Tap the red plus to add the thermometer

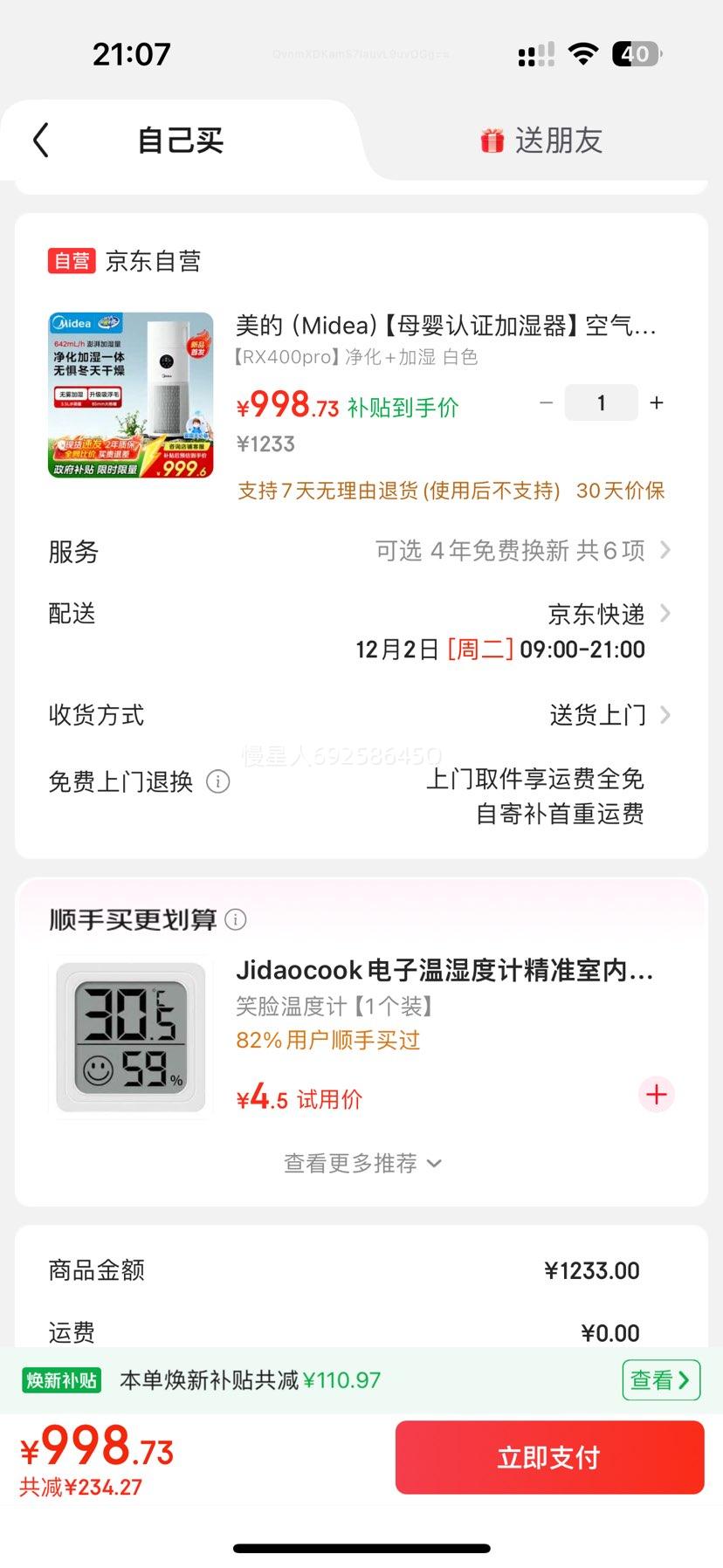coord(655,1094)
